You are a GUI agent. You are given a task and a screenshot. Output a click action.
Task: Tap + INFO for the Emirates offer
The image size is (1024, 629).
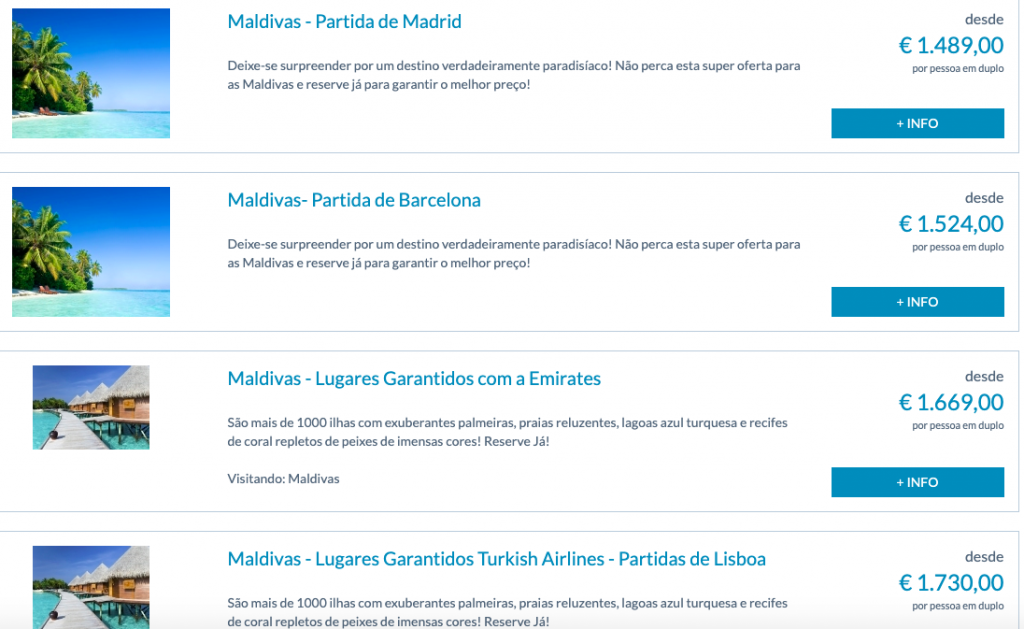click(x=917, y=482)
